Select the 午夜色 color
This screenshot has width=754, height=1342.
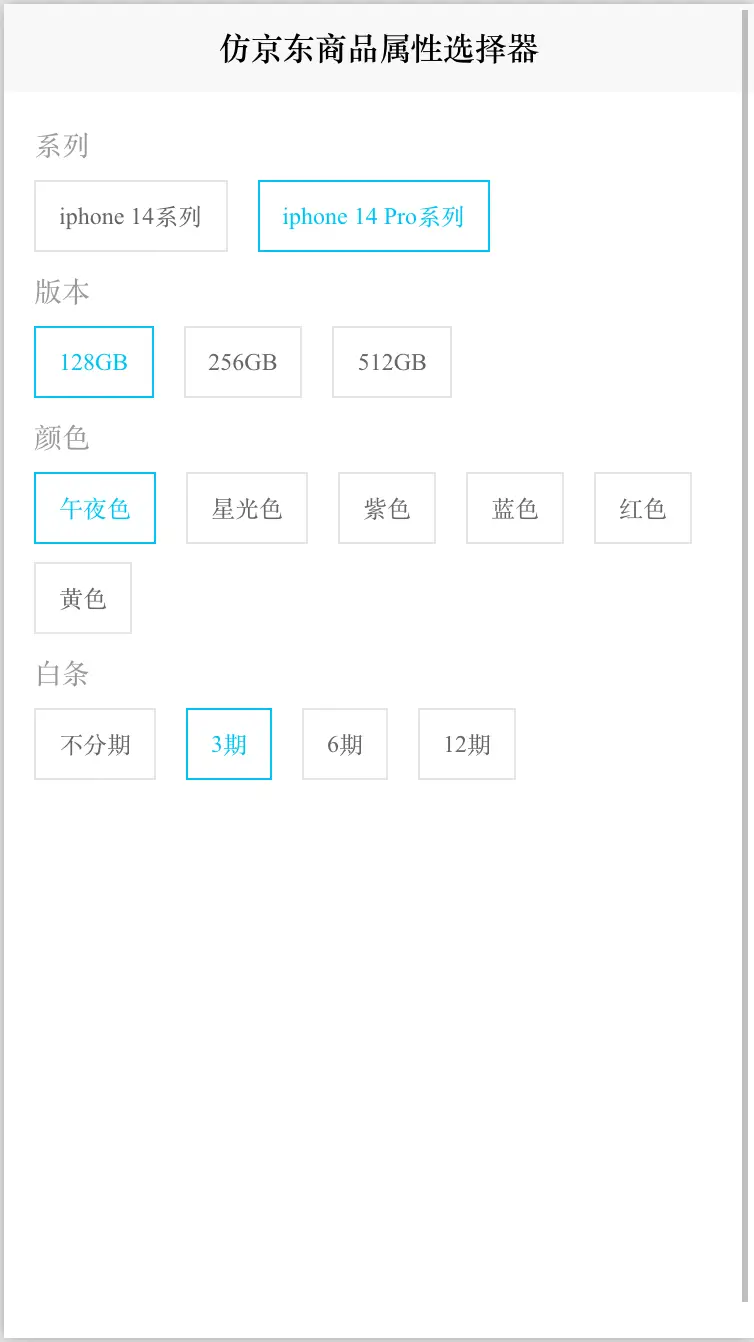(x=95, y=508)
